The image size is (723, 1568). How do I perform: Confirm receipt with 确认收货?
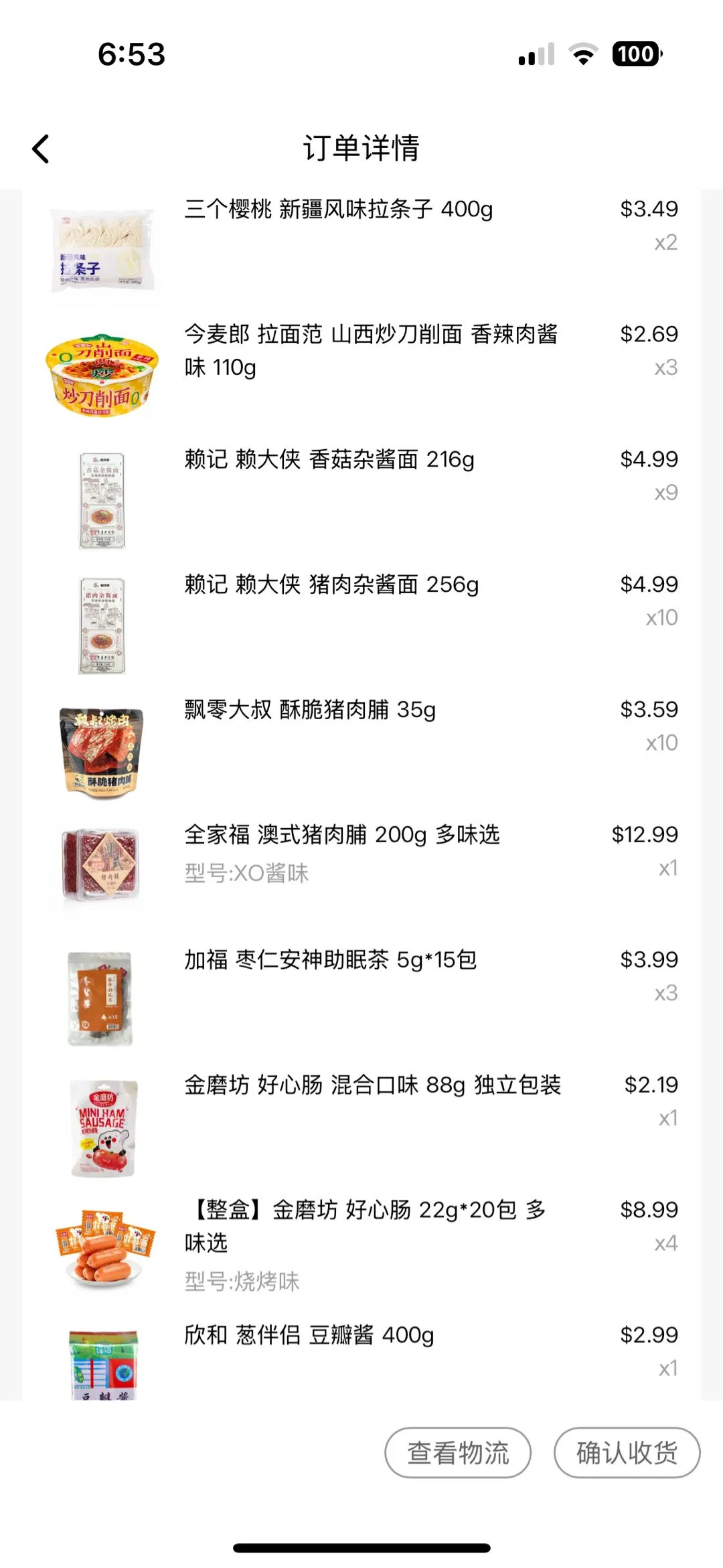tap(627, 1452)
